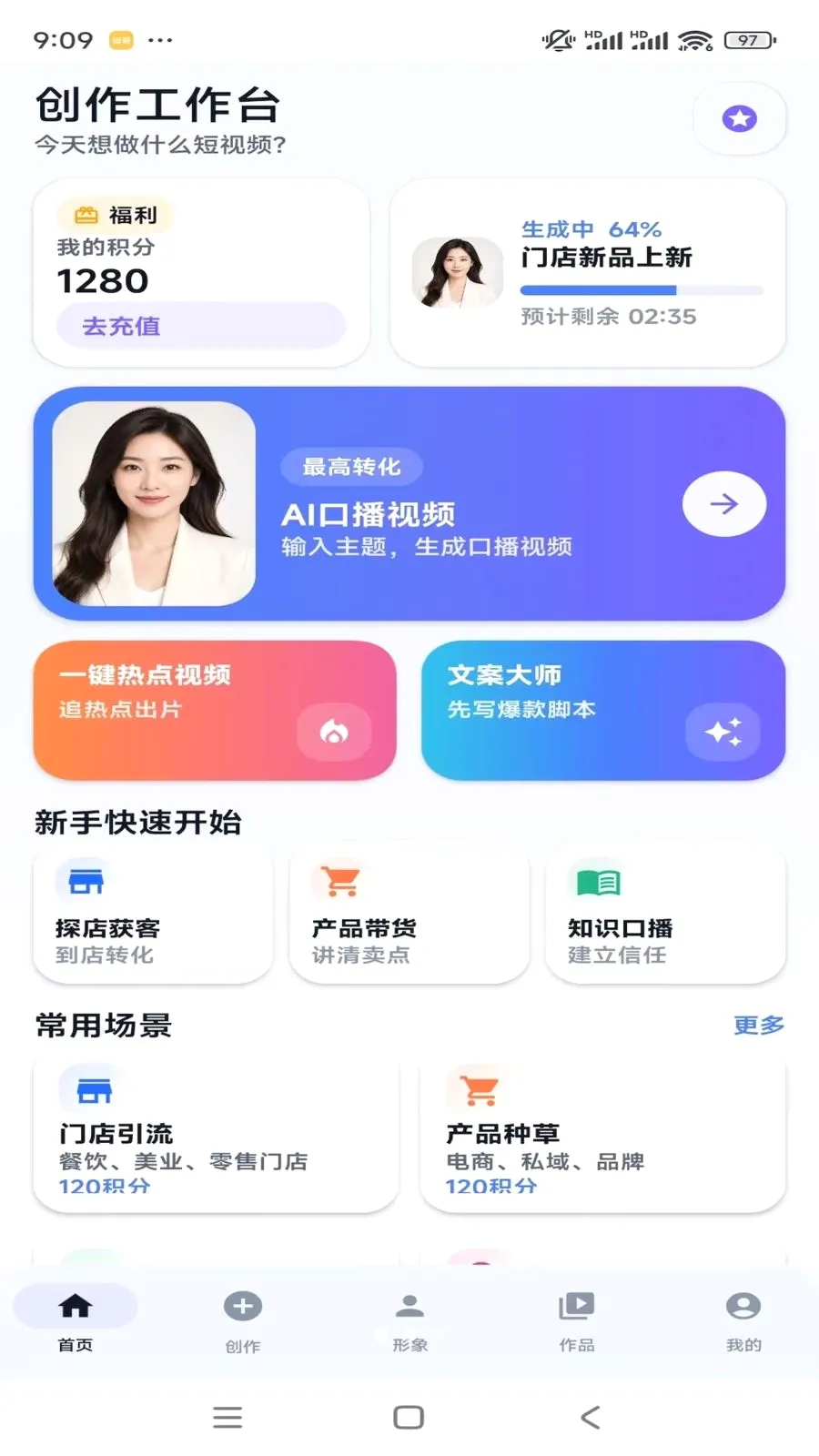This screenshot has width=819, height=1456.
Task: Open system recent apps menu
Action: coord(227,1417)
